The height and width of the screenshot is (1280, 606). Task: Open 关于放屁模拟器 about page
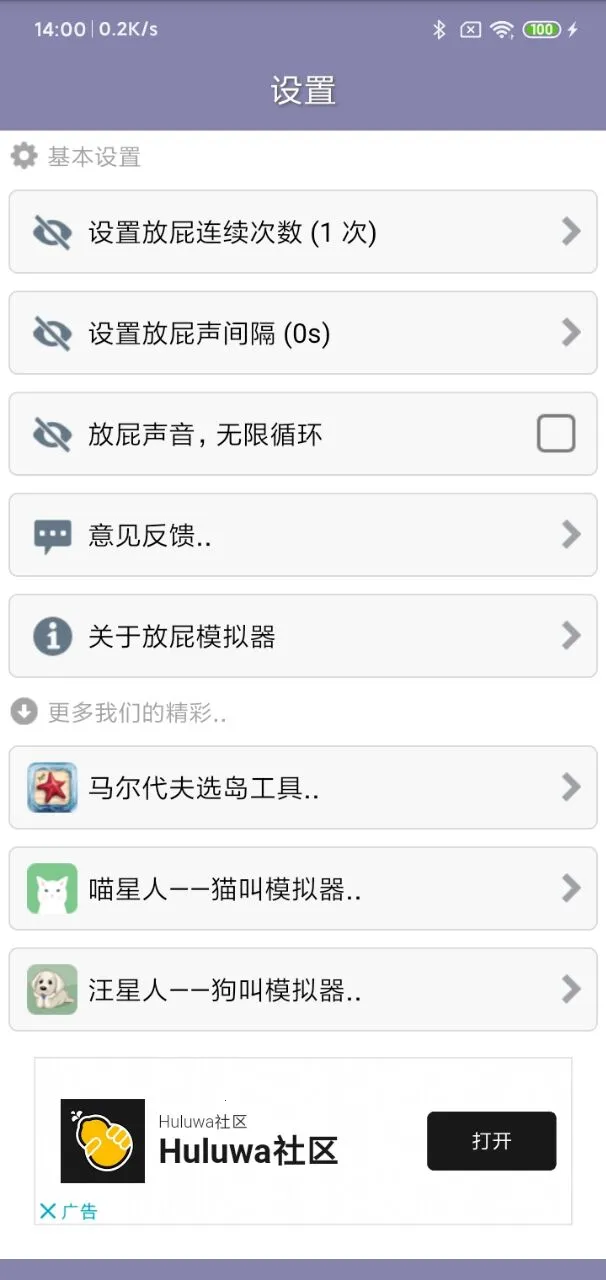pyautogui.click(x=302, y=636)
